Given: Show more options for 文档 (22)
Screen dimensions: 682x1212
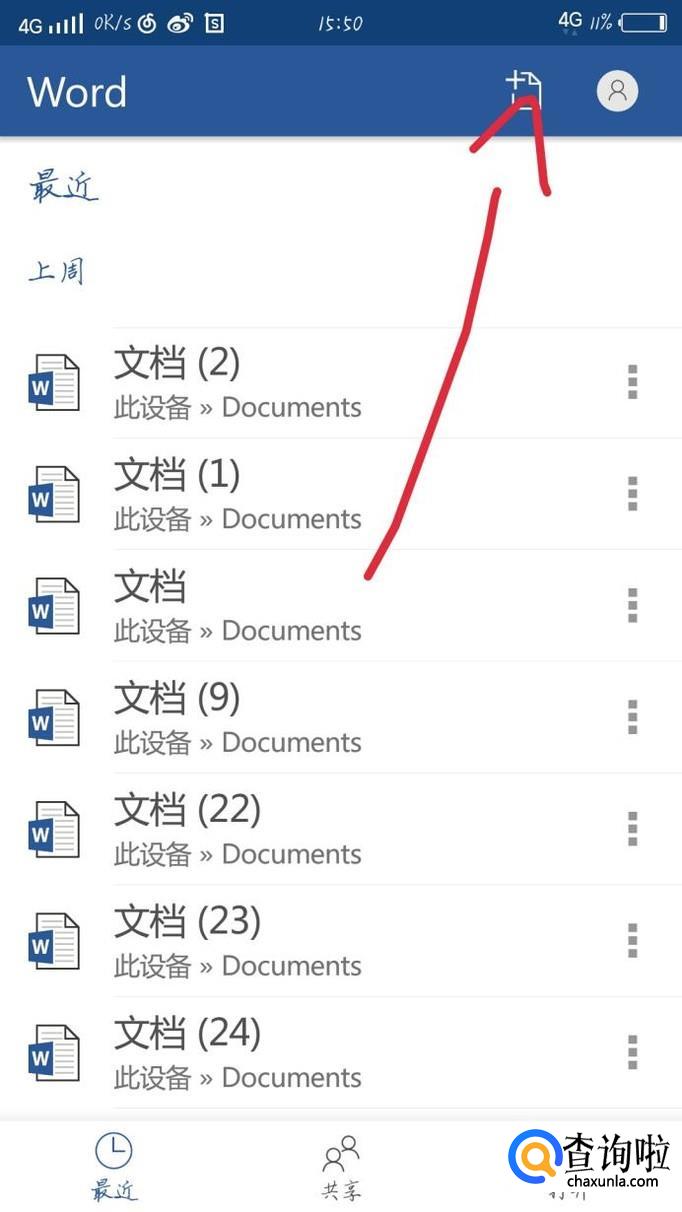Looking at the screenshot, I should pos(632,829).
